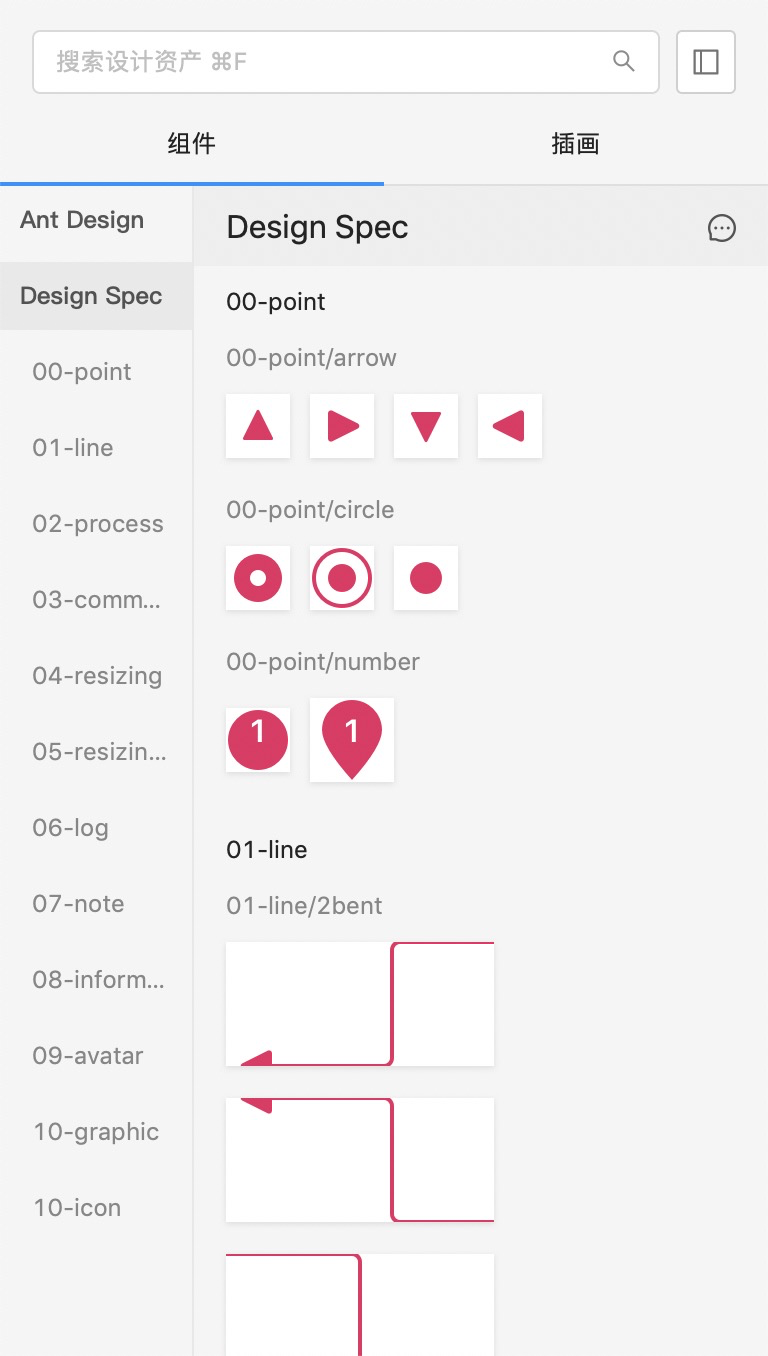The width and height of the screenshot is (768, 1356).
Task: Select the solid dot circle component
Action: (426, 578)
